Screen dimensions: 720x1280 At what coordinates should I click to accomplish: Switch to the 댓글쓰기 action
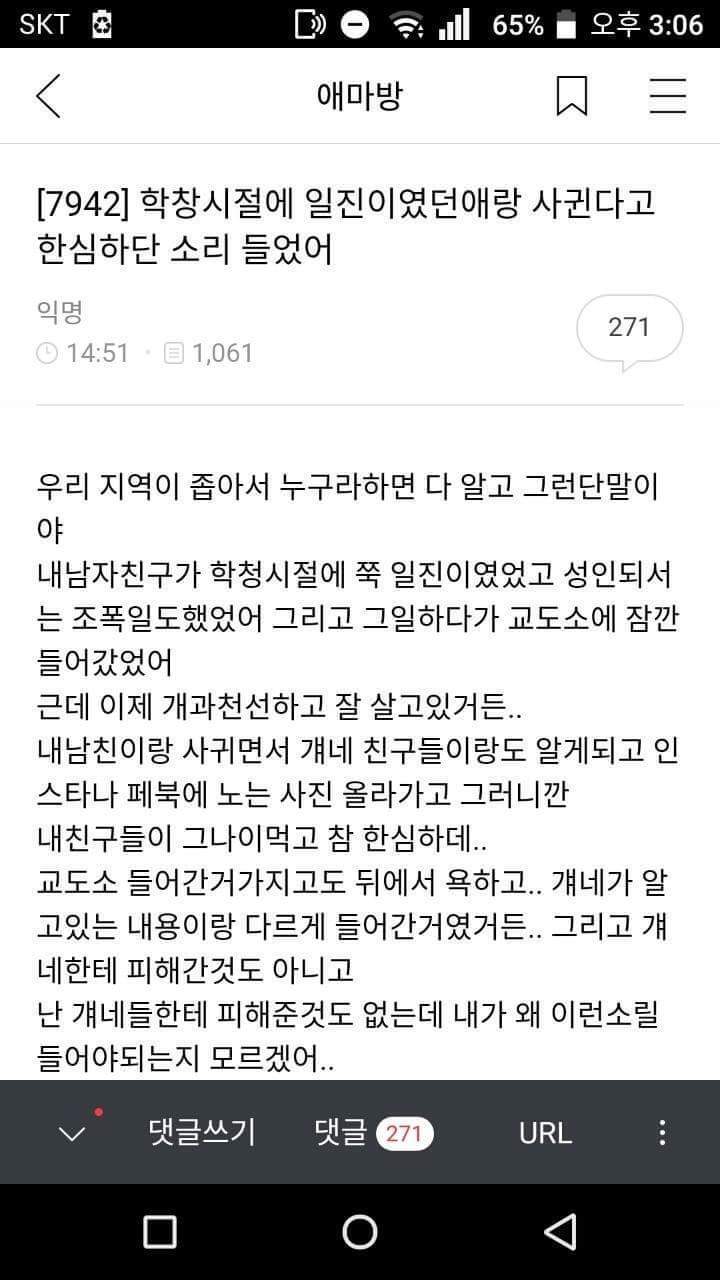200,1133
